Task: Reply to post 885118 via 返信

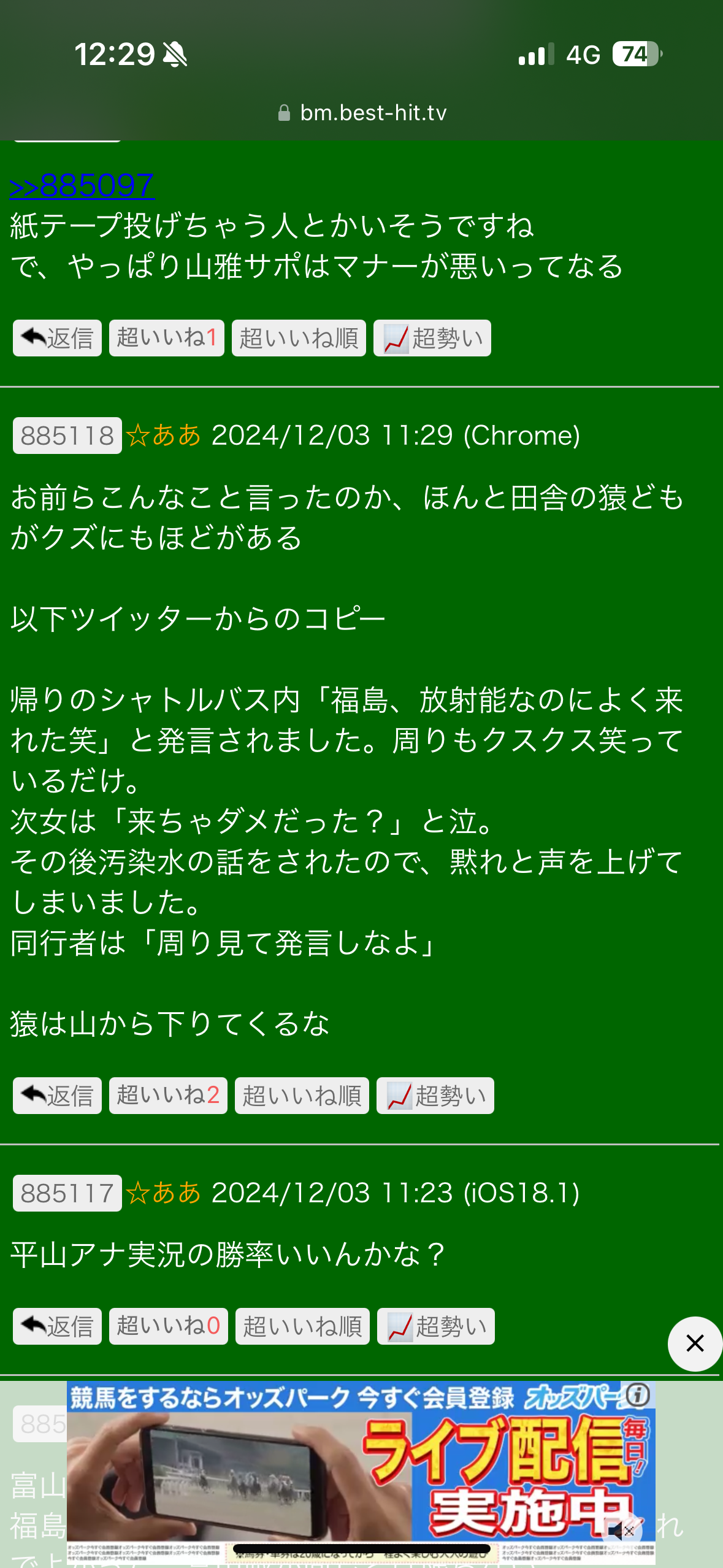Action: coord(57,1096)
